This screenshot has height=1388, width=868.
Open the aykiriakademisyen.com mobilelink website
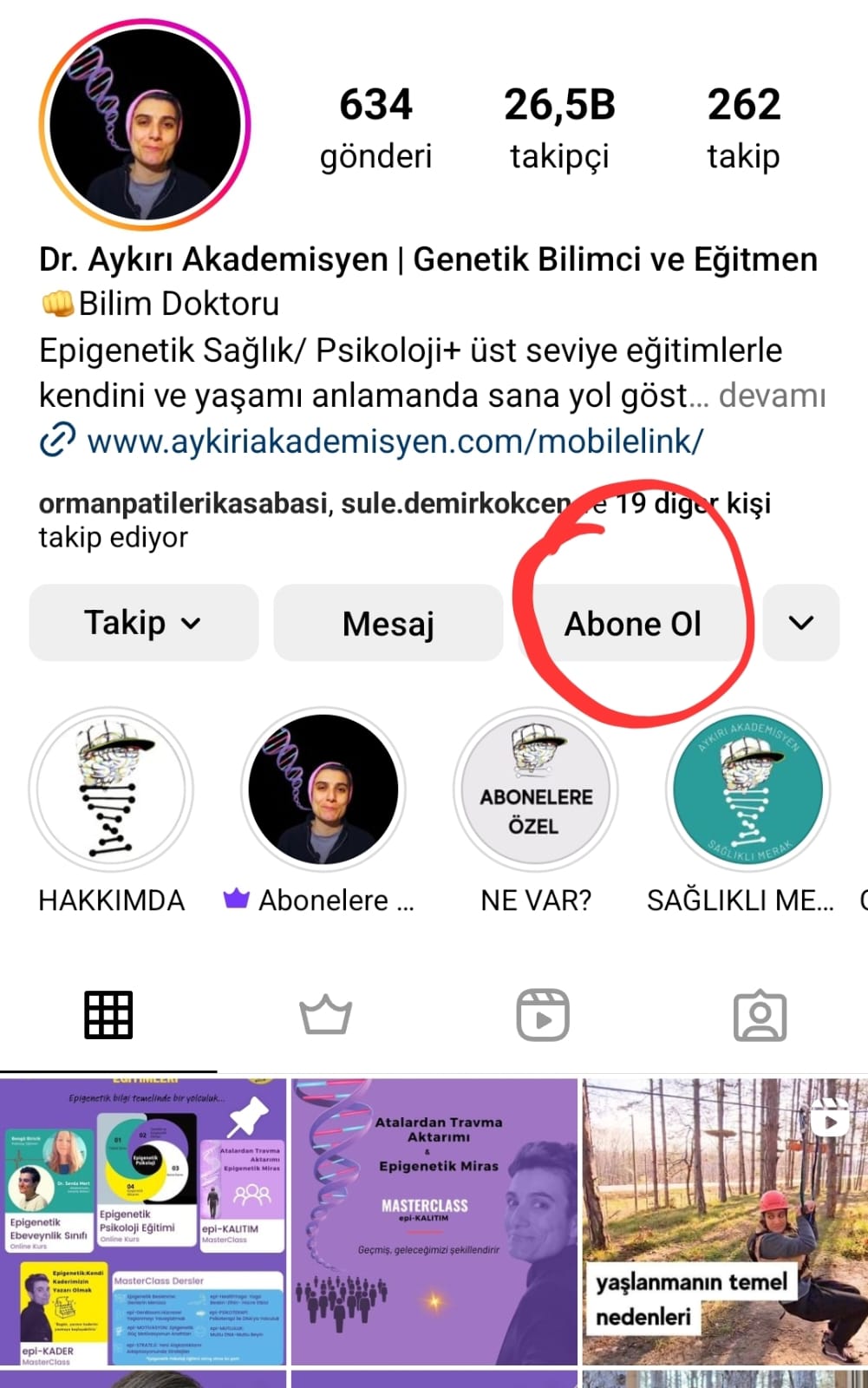pyautogui.click(x=395, y=441)
